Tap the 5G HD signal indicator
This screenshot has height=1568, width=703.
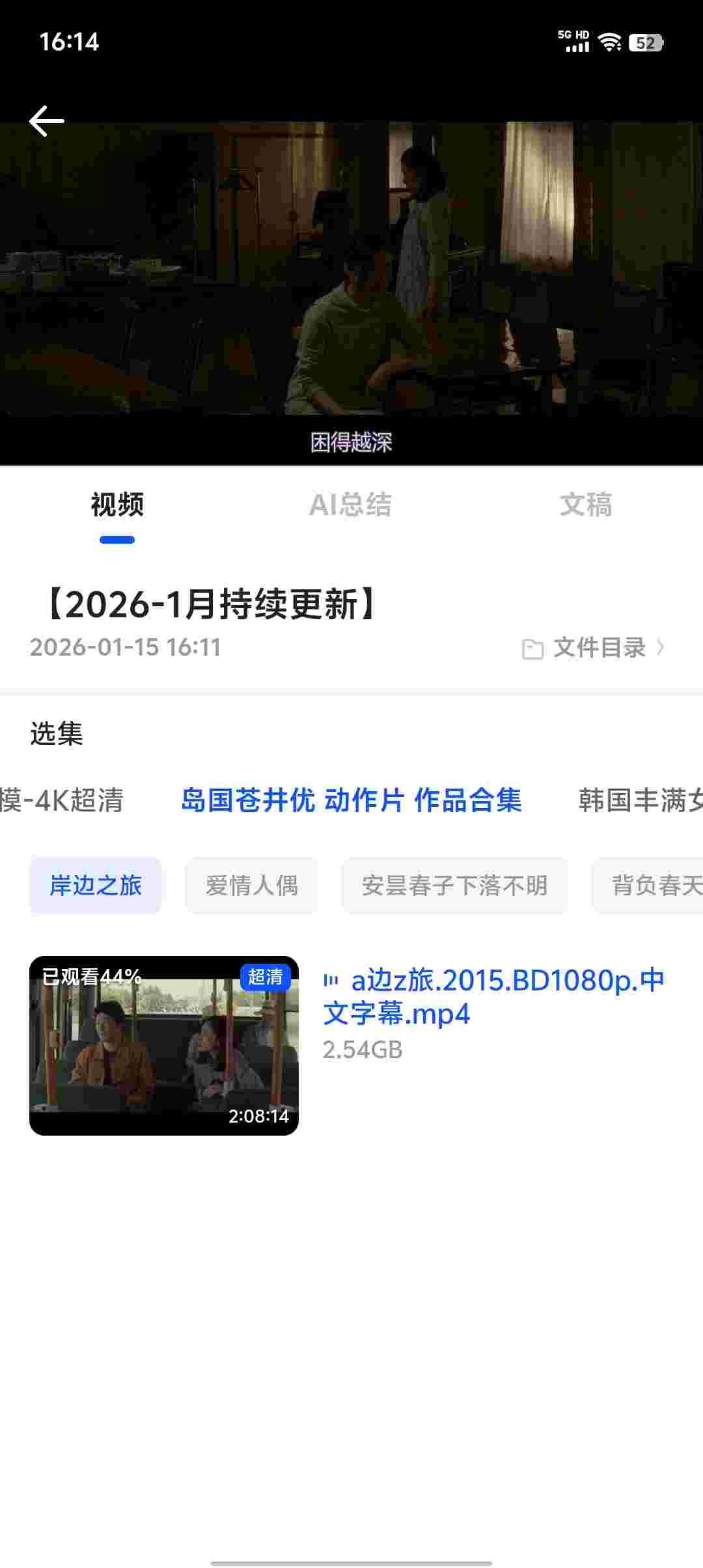(x=573, y=42)
